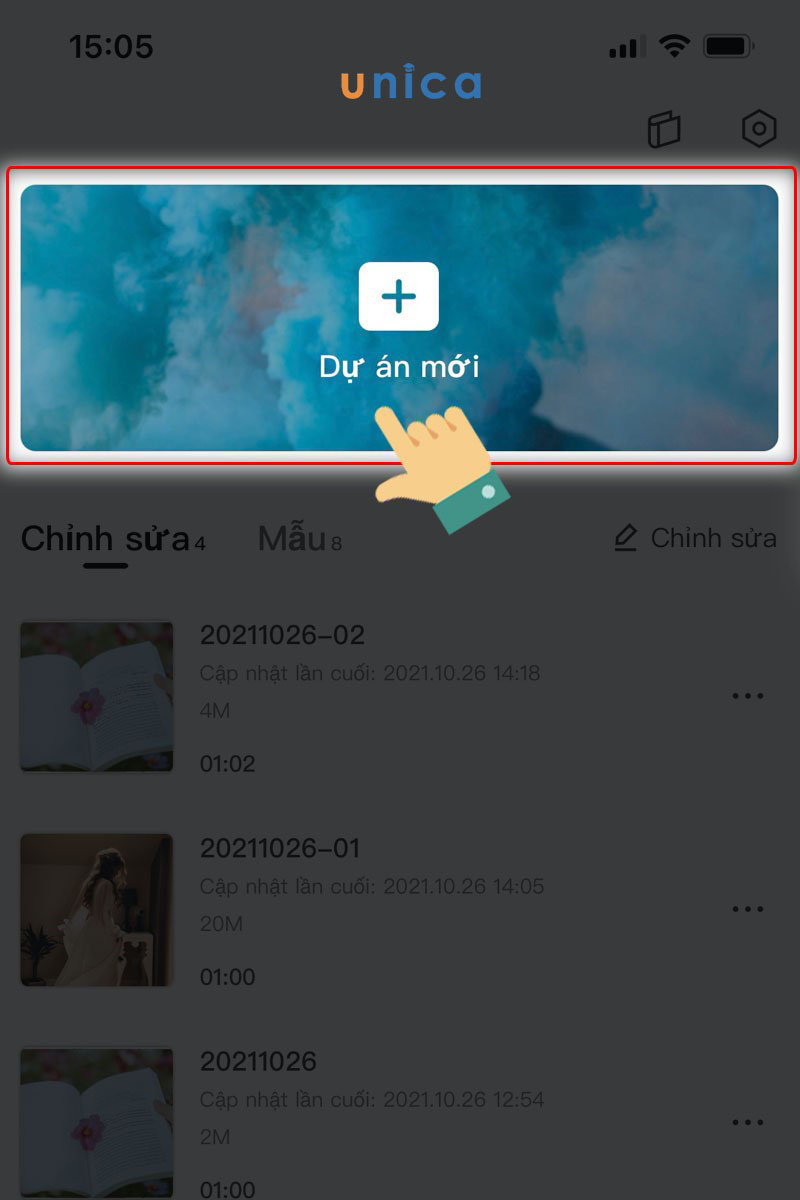This screenshot has width=800, height=1200.
Task: Tap the Chỉnh sửa pencil edit button
Action: [x=695, y=538]
